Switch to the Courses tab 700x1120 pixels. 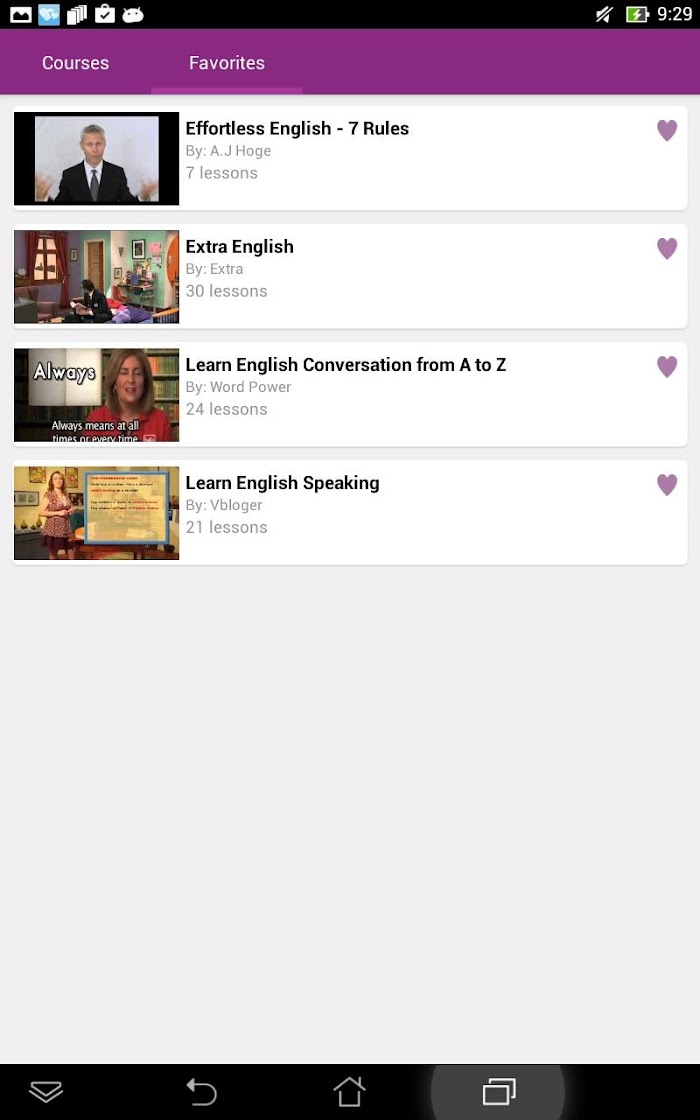(76, 63)
